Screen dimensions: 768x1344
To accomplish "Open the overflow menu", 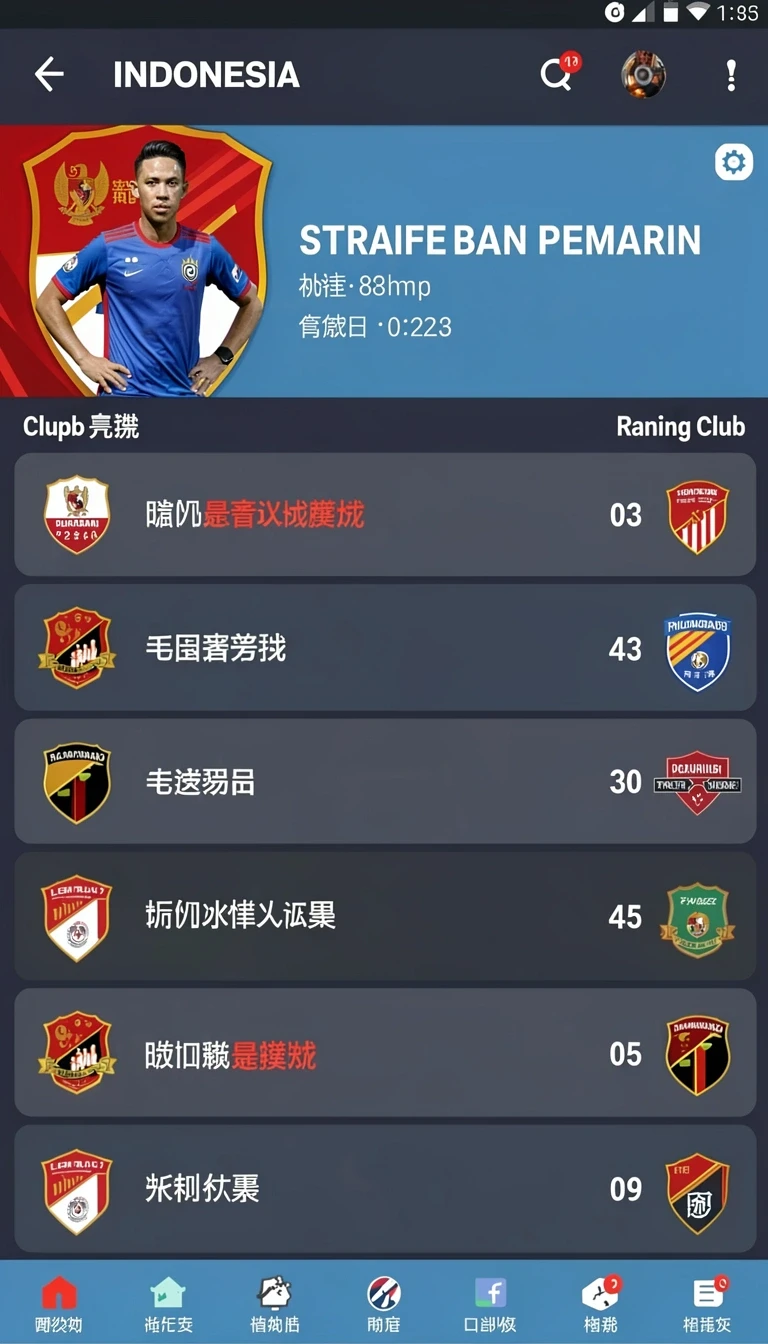I will [x=731, y=75].
